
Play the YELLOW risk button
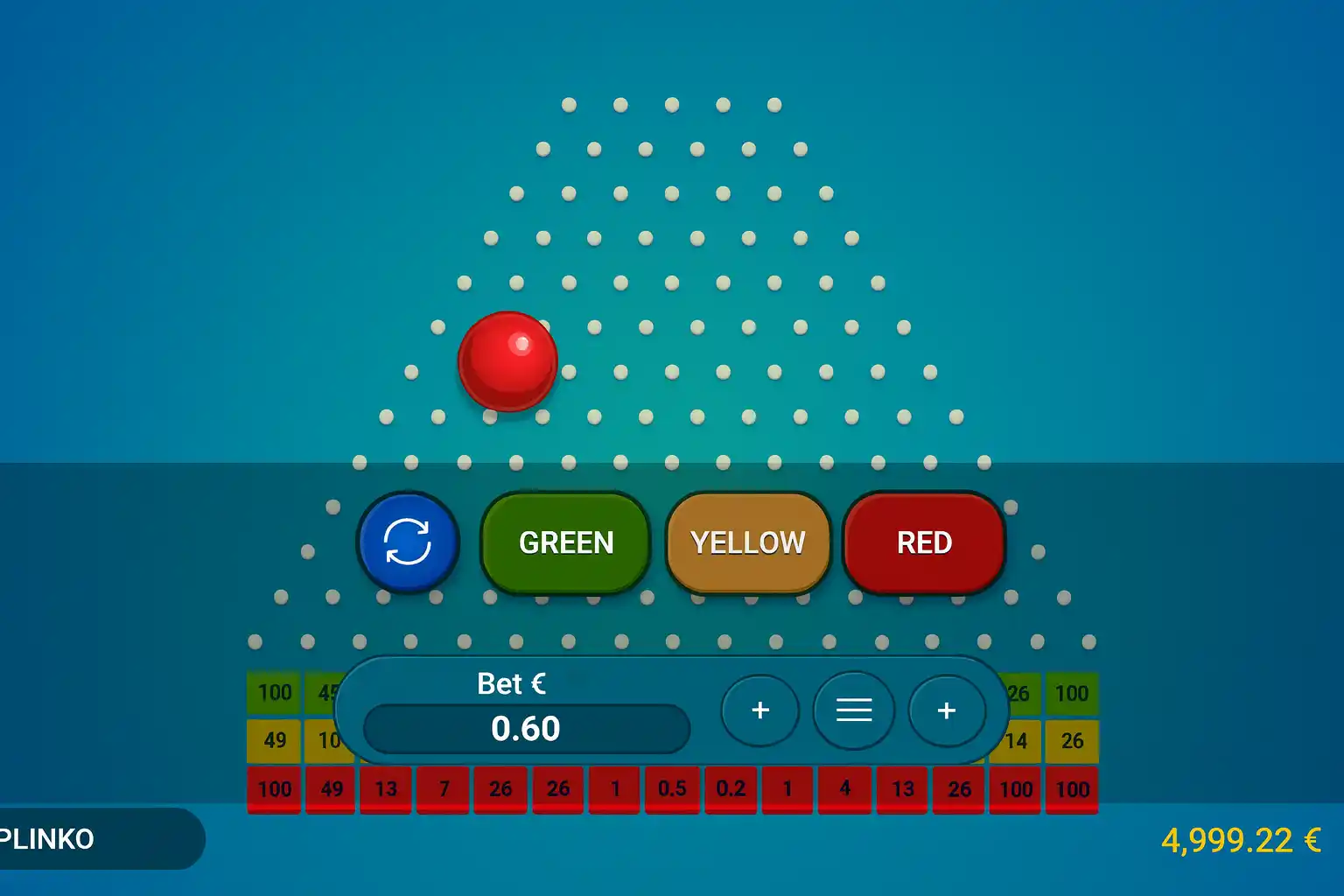(748, 542)
